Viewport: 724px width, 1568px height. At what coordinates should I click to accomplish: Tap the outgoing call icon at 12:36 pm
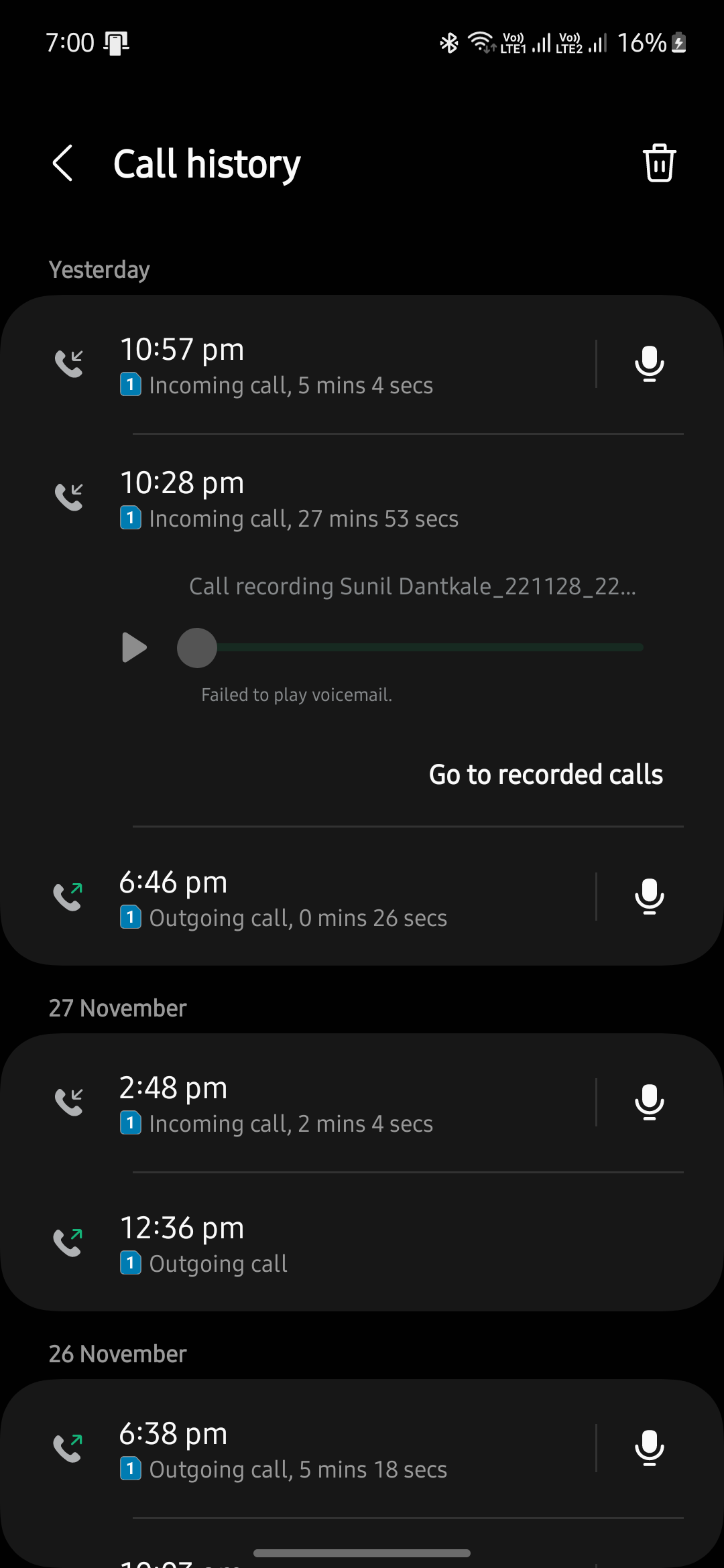coord(69,1242)
